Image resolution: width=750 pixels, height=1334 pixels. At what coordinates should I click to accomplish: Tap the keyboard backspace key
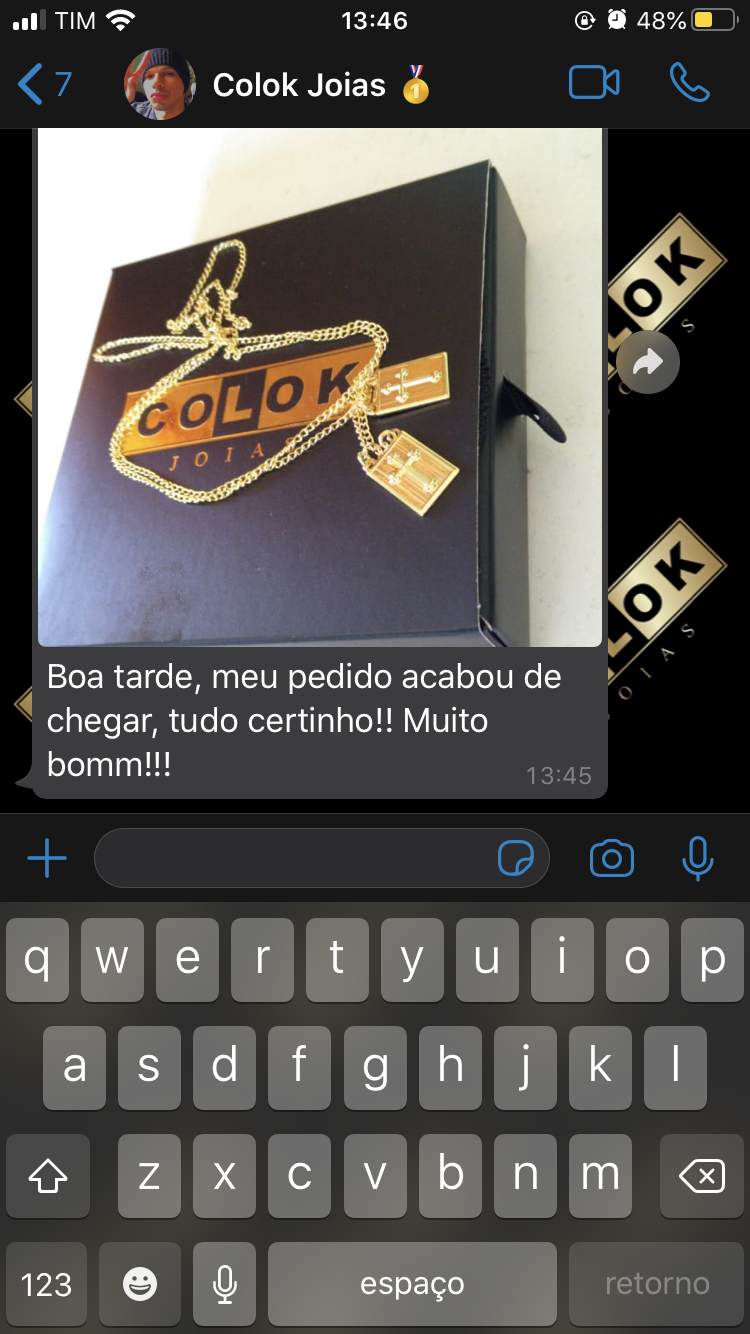(701, 1177)
